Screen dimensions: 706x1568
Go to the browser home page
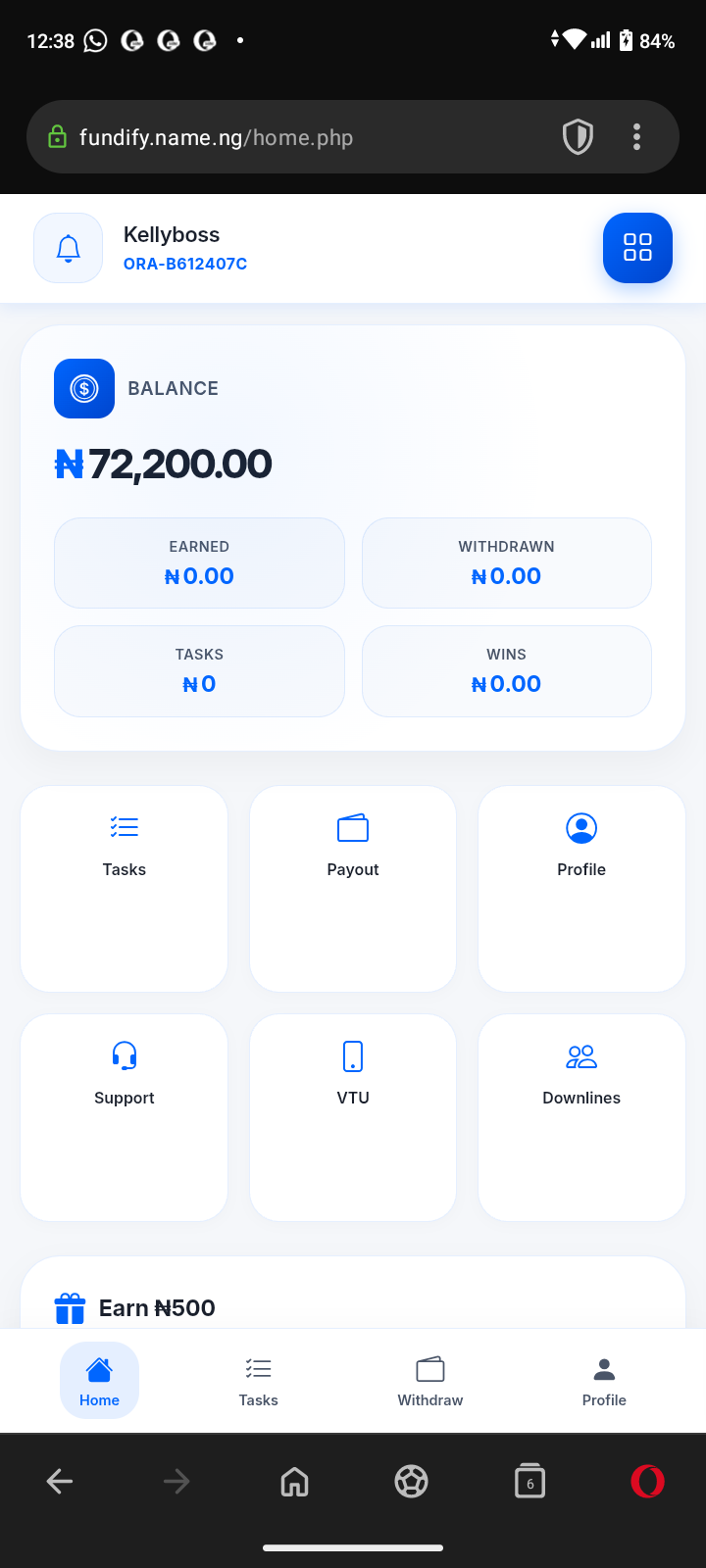[294, 1481]
